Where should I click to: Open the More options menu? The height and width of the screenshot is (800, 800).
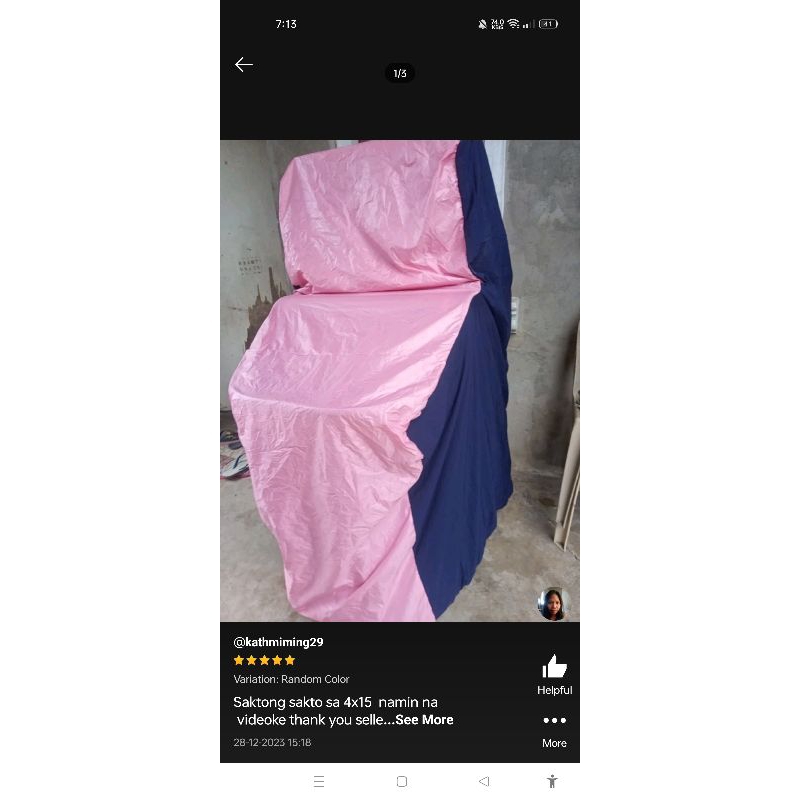click(554, 731)
